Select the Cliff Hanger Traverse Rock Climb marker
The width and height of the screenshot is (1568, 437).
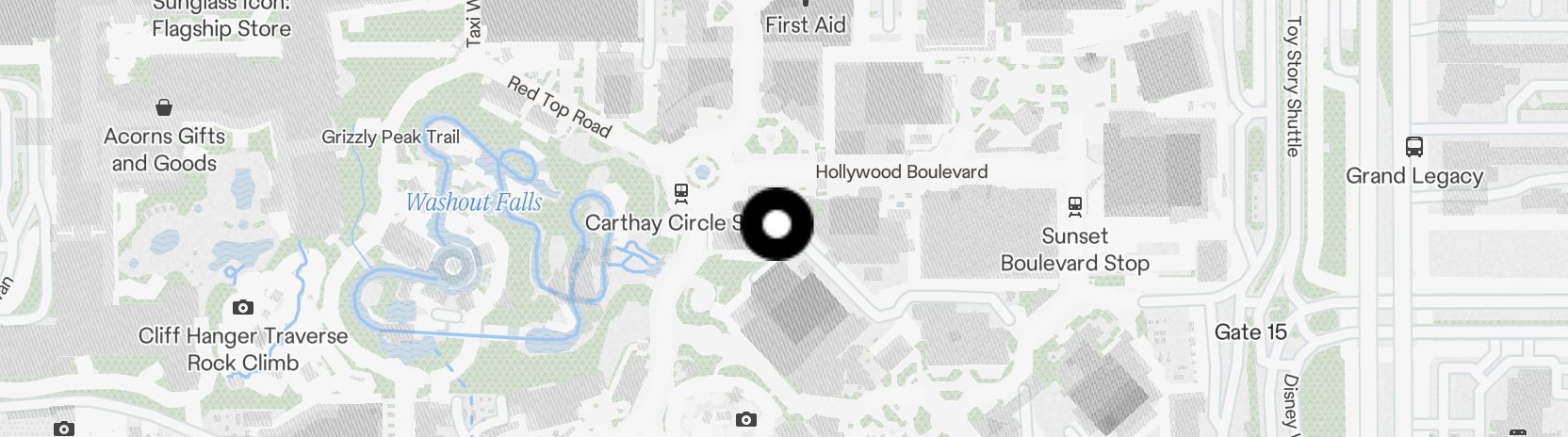[242, 307]
